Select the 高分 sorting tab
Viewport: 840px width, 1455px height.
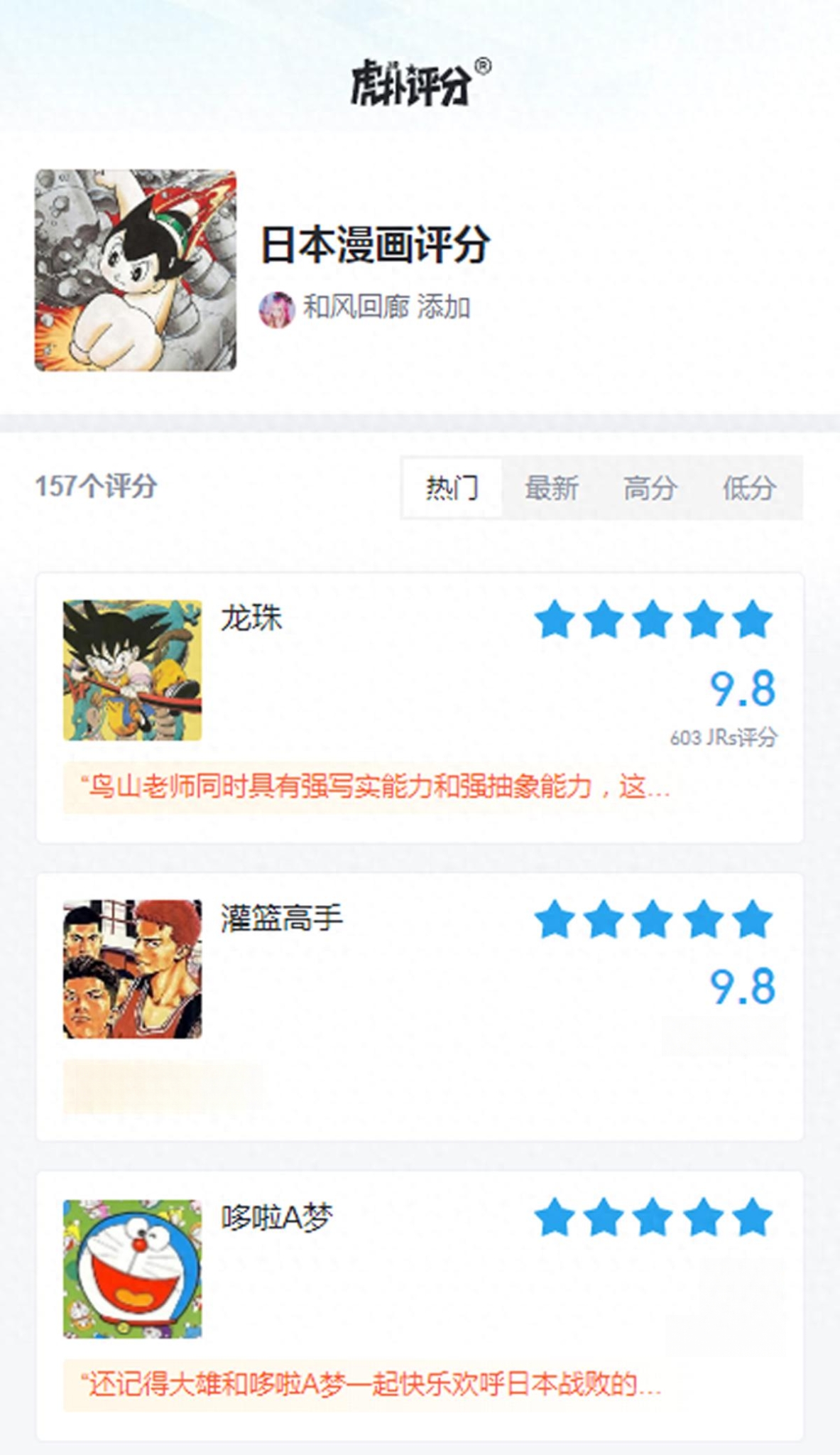coord(650,488)
